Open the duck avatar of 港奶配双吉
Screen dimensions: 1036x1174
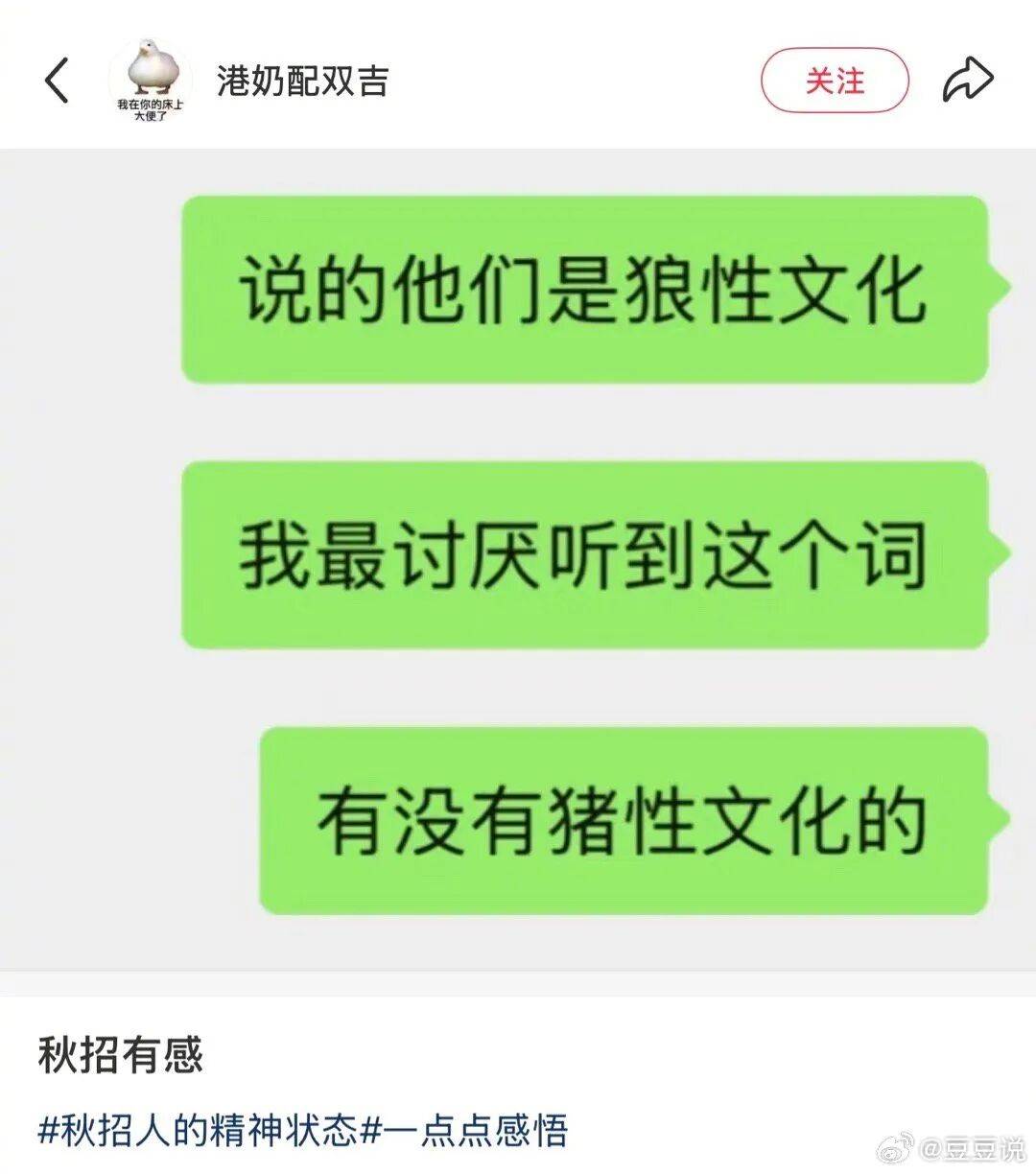point(149,79)
